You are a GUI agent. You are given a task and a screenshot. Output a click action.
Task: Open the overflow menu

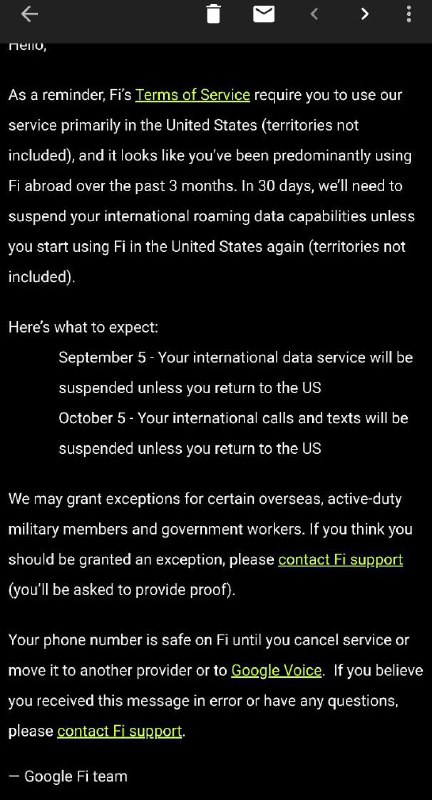tap(409, 14)
